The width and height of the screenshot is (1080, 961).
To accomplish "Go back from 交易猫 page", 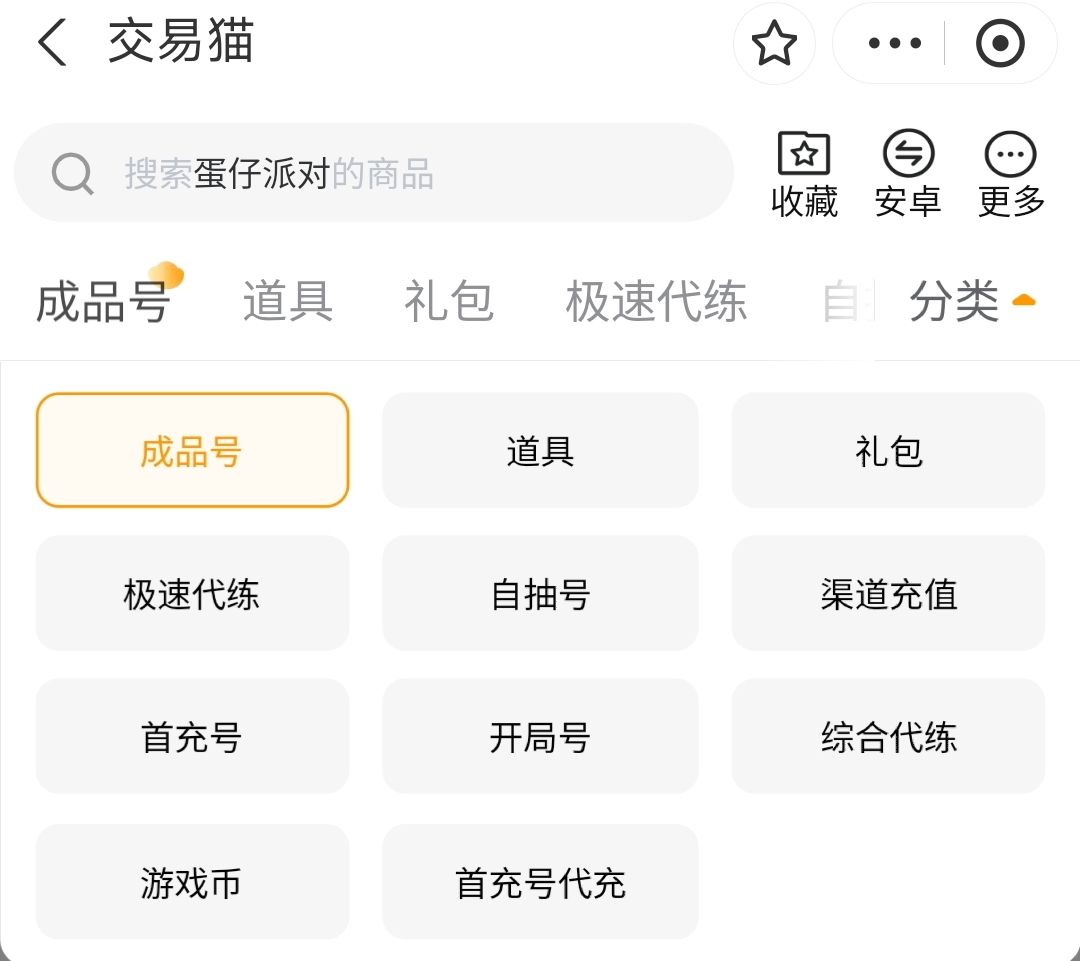I will click(x=52, y=44).
